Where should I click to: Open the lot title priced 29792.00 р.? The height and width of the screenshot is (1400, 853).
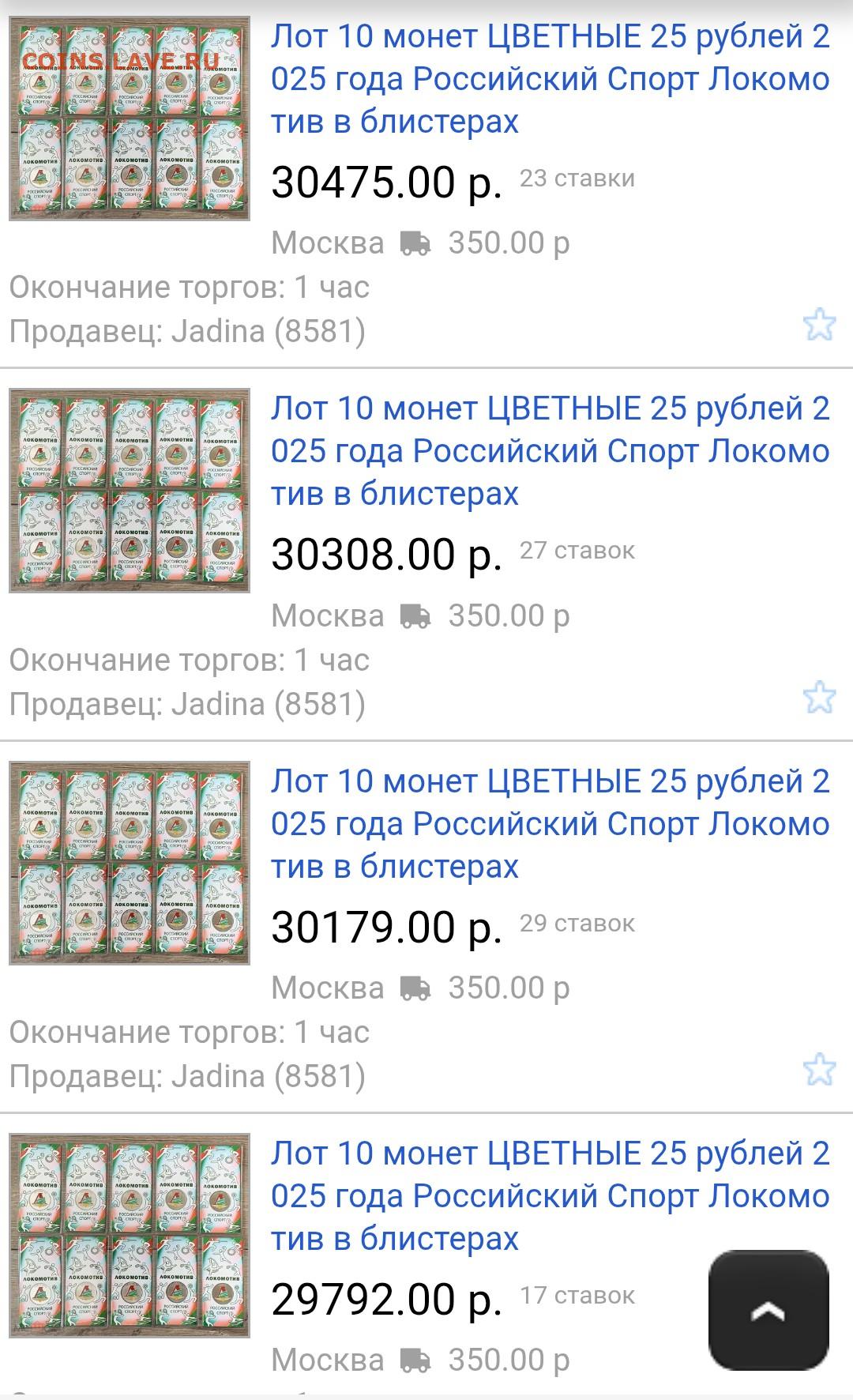550,1196
